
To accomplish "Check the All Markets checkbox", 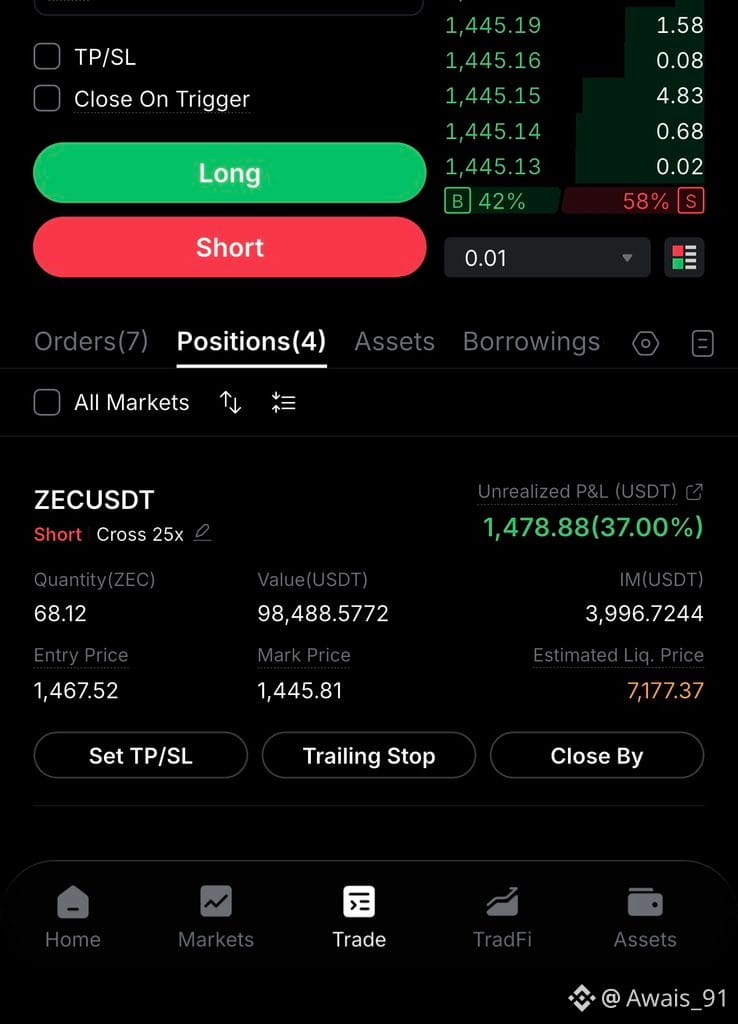I will [x=47, y=402].
